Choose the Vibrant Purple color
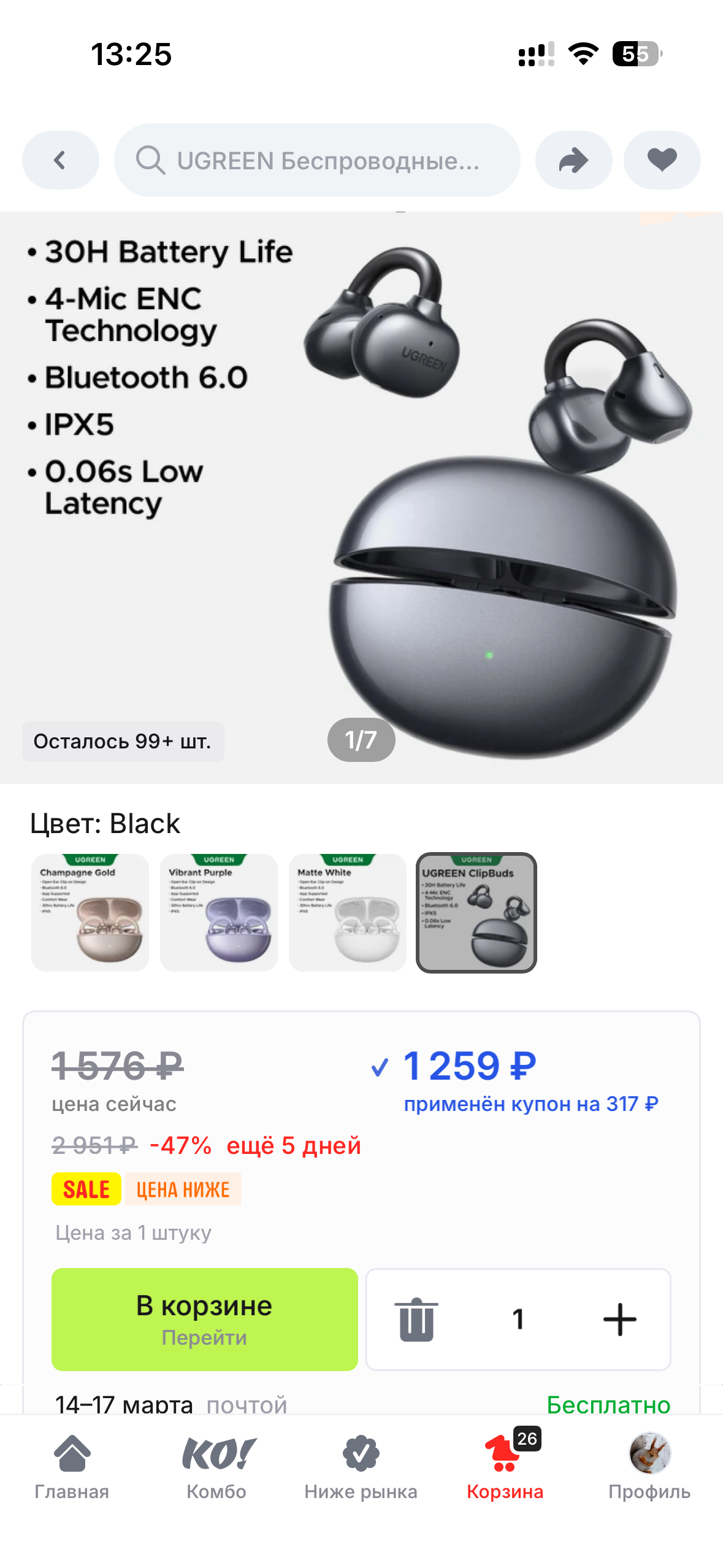The image size is (723, 1568). 219,912
